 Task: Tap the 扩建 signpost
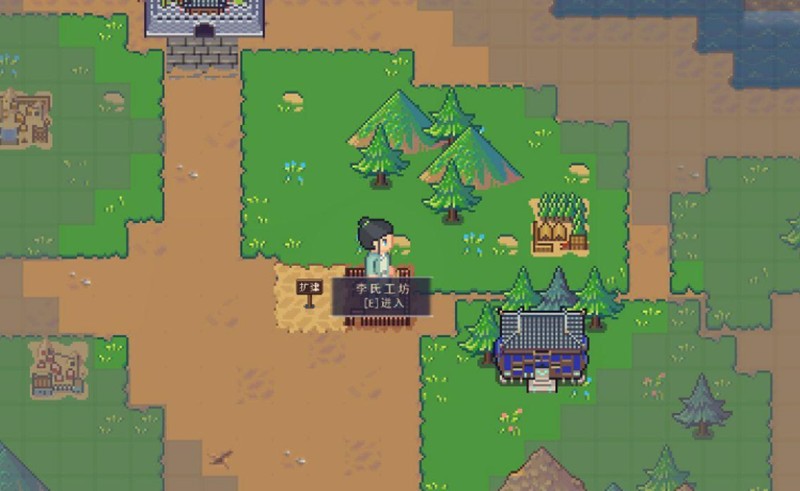click(309, 289)
